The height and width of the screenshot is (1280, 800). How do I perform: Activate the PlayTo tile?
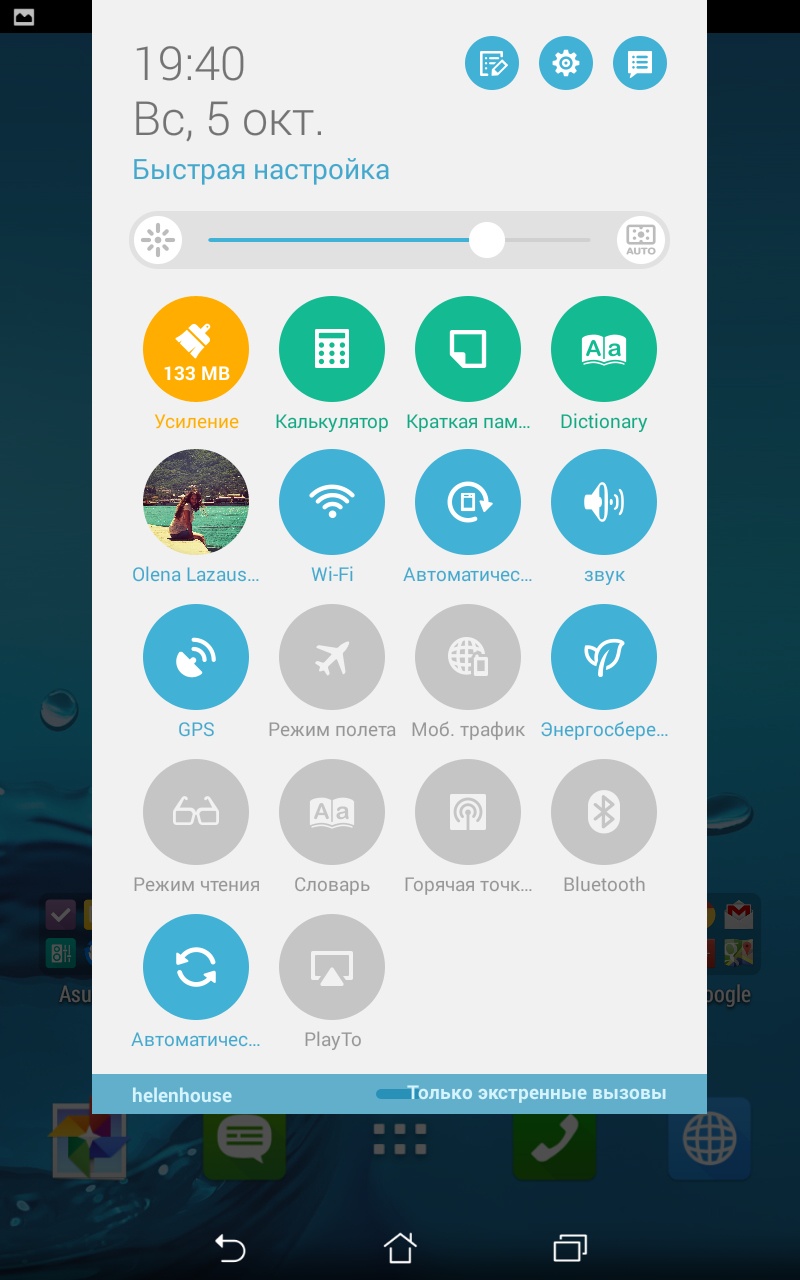[x=332, y=967]
